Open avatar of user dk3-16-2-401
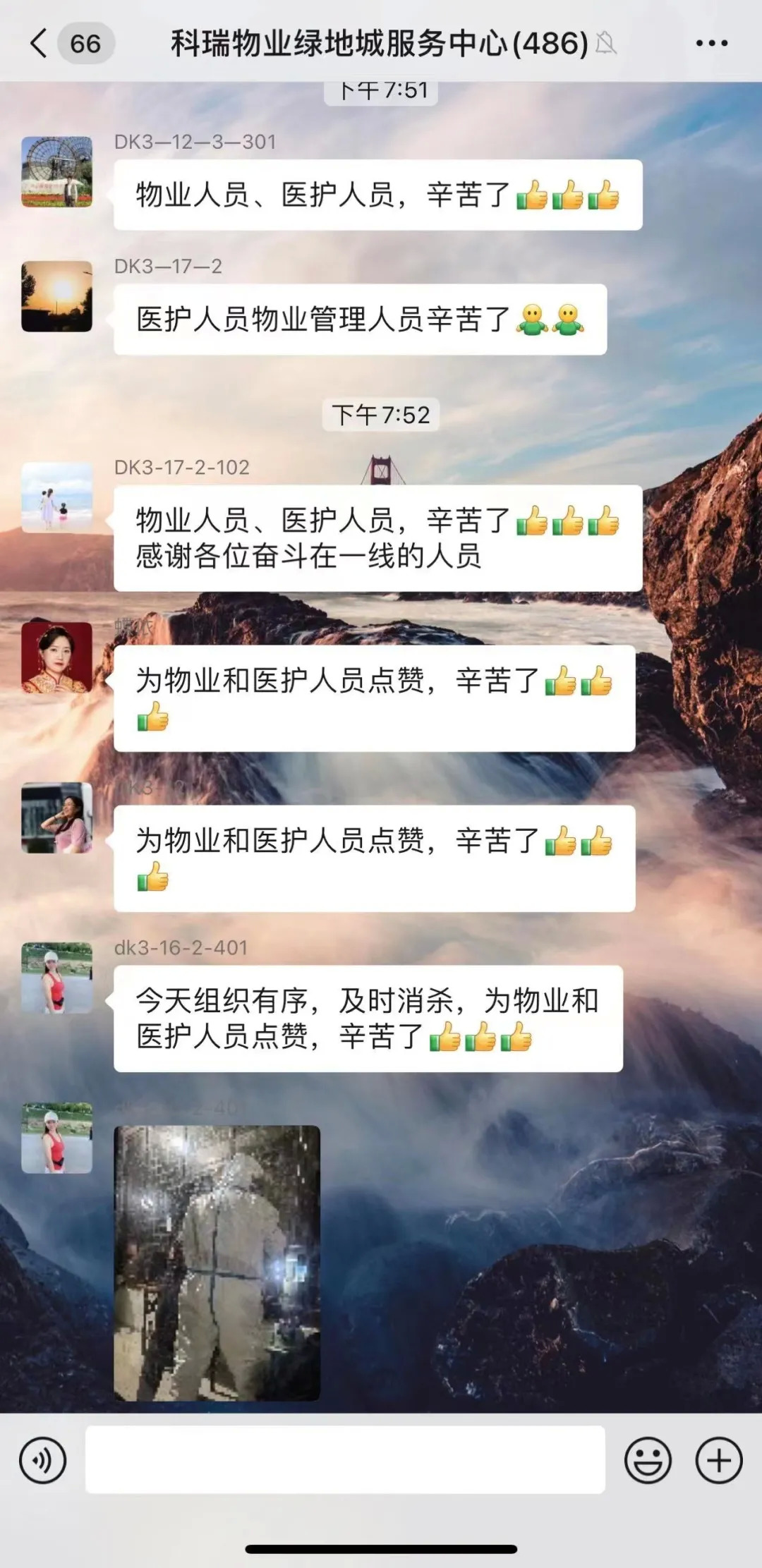Image resolution: width=762 pixels, height=1568 pixels. (57, 978)
